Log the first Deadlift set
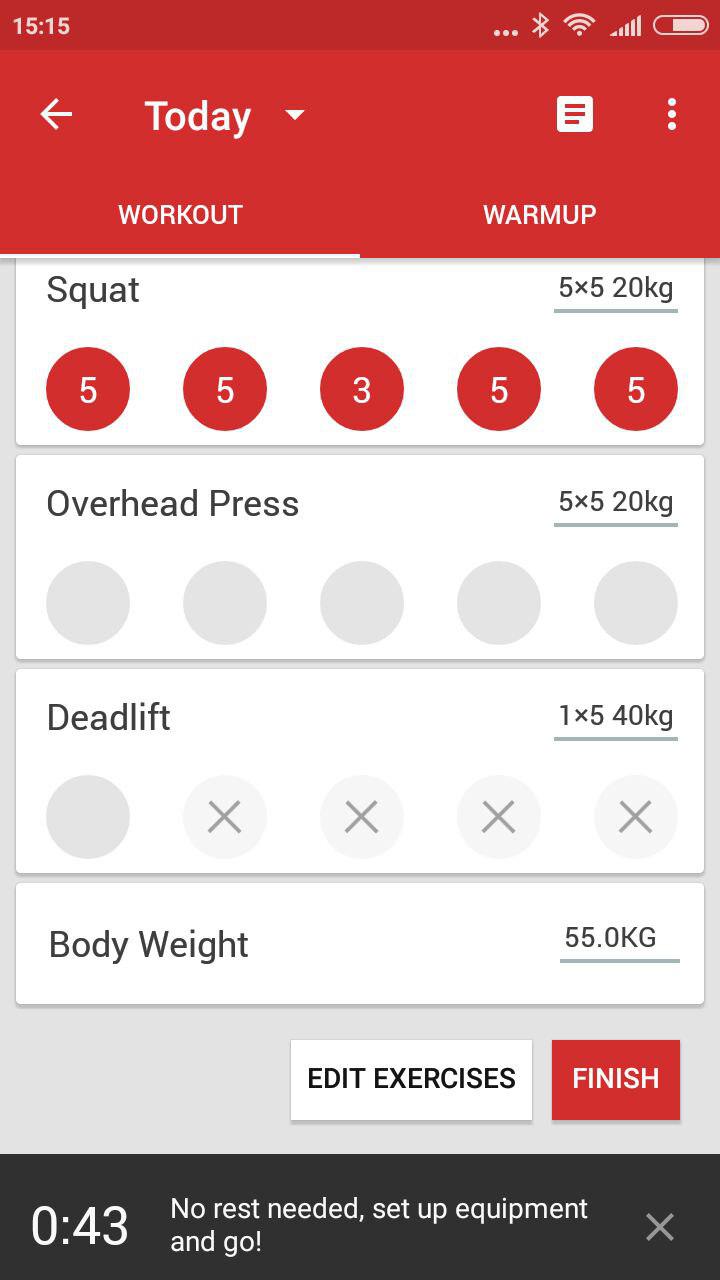This screenshot has width=720, height=1280. [88, 817]
